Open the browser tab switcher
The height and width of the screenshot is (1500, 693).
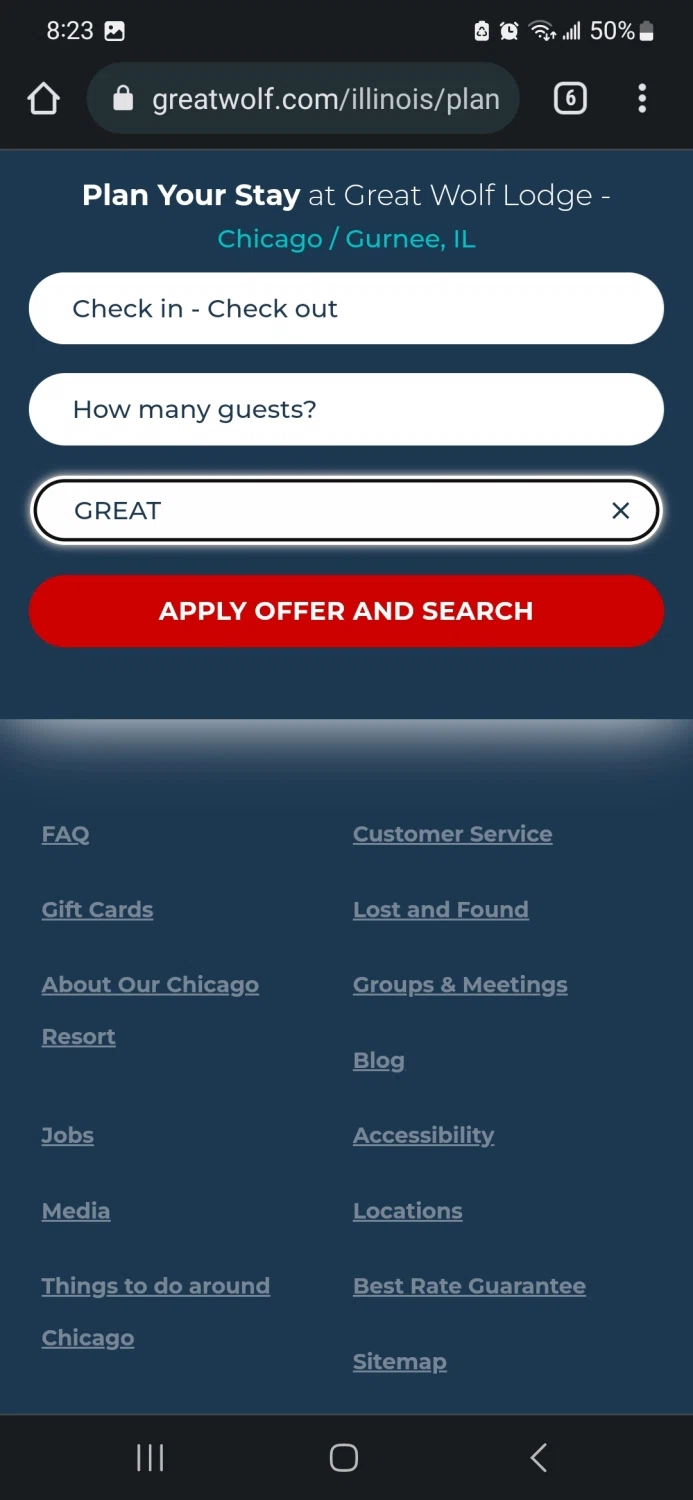coord(570,98)
